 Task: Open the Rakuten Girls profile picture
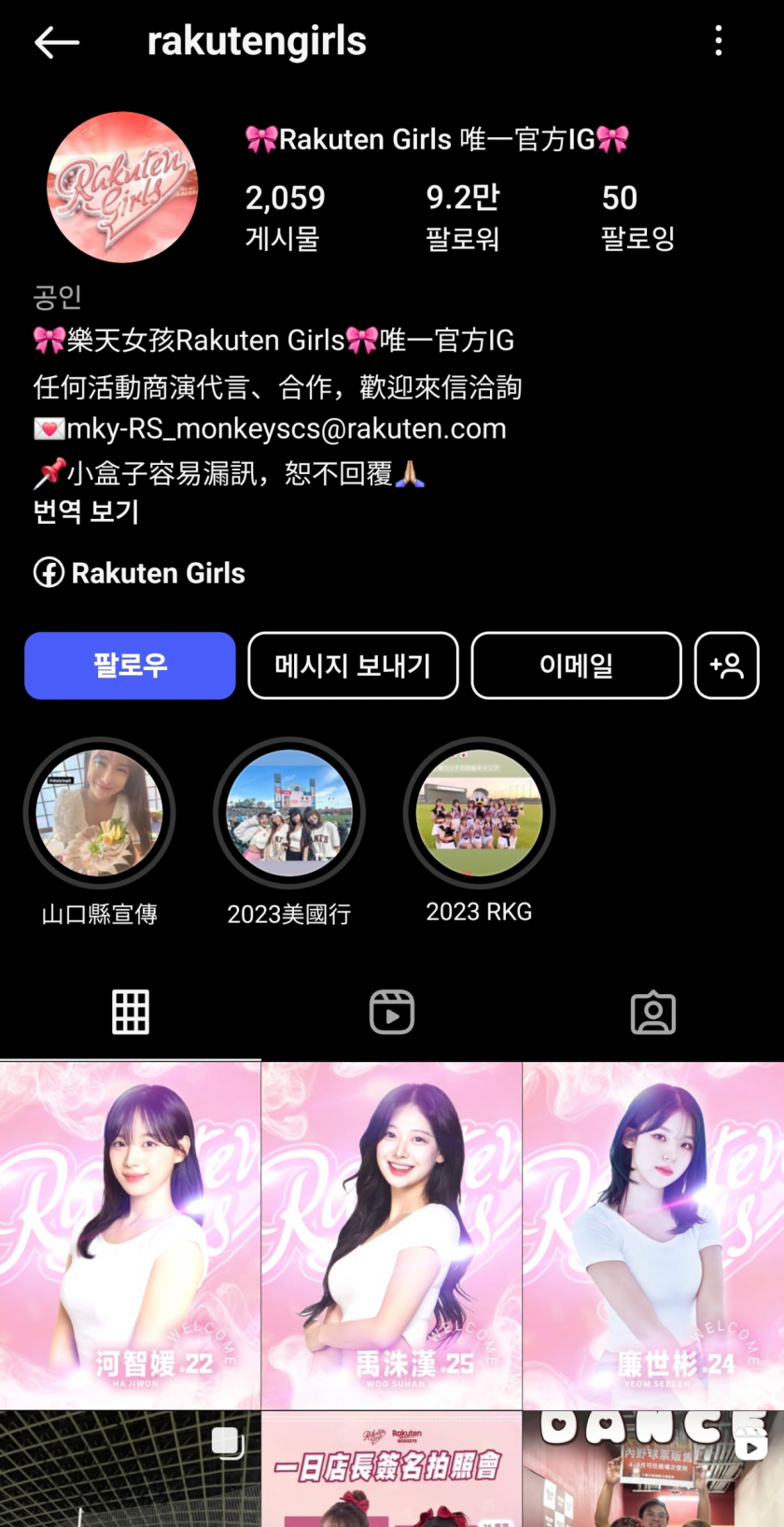click(x=122, y=188)
